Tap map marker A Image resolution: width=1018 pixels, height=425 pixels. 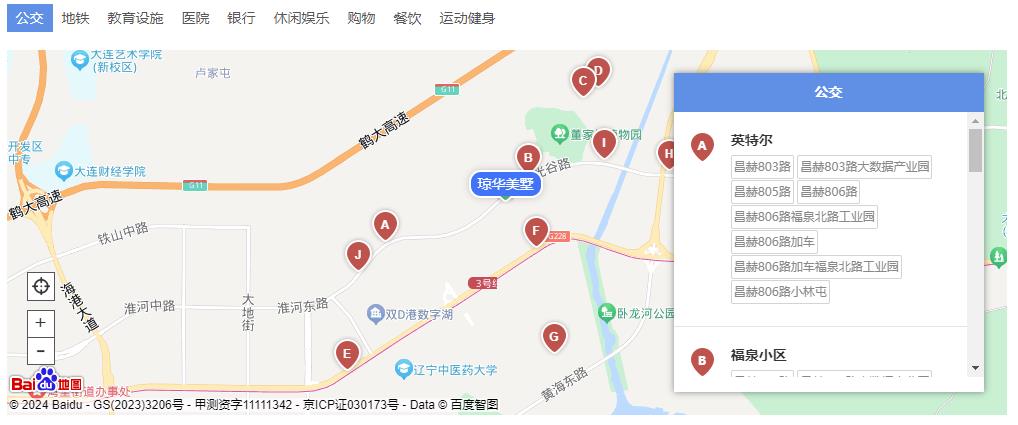point(385,225)
